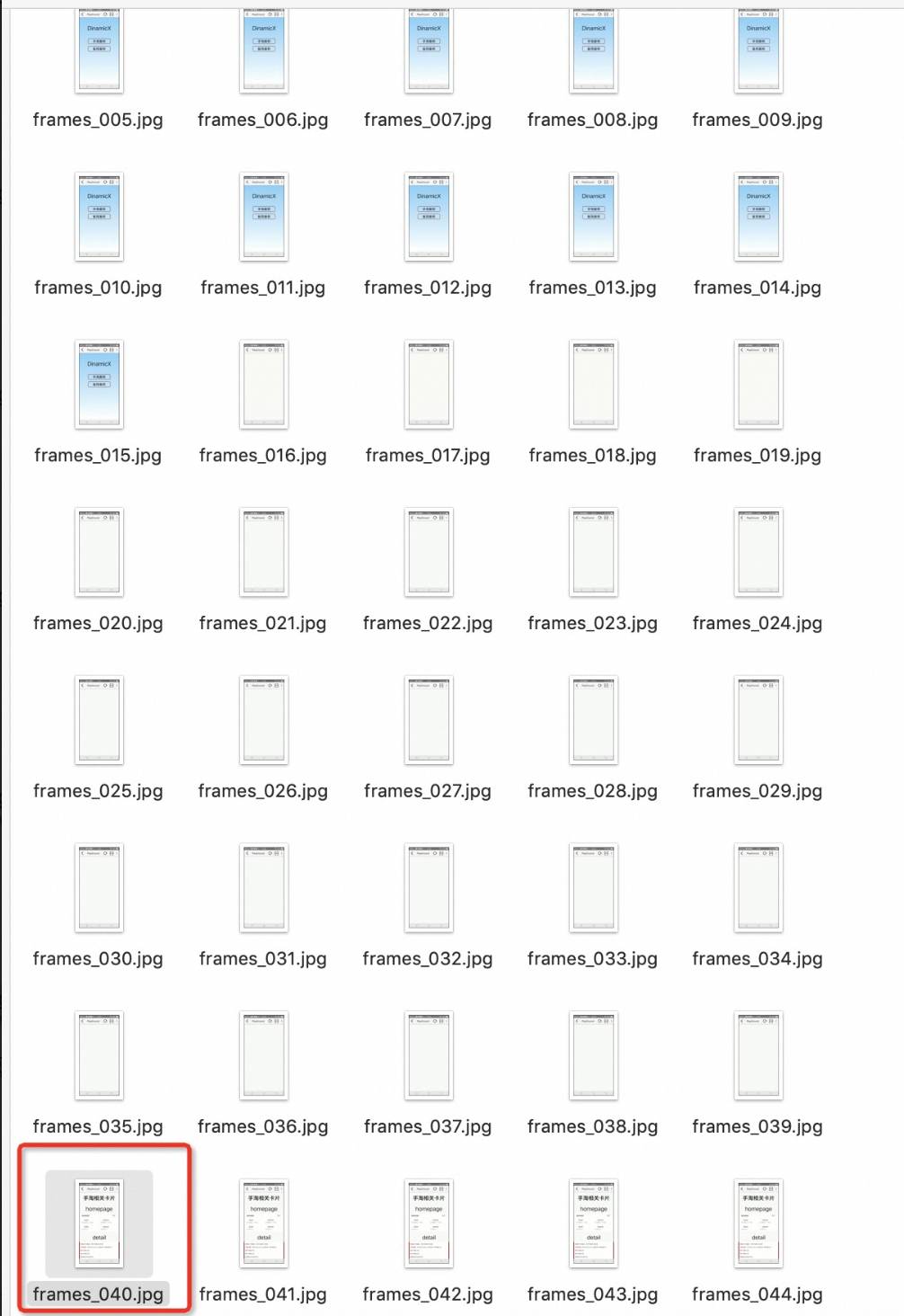Select frames_026.jpg
Screen dimensions: 904x1316
point(263,720)
